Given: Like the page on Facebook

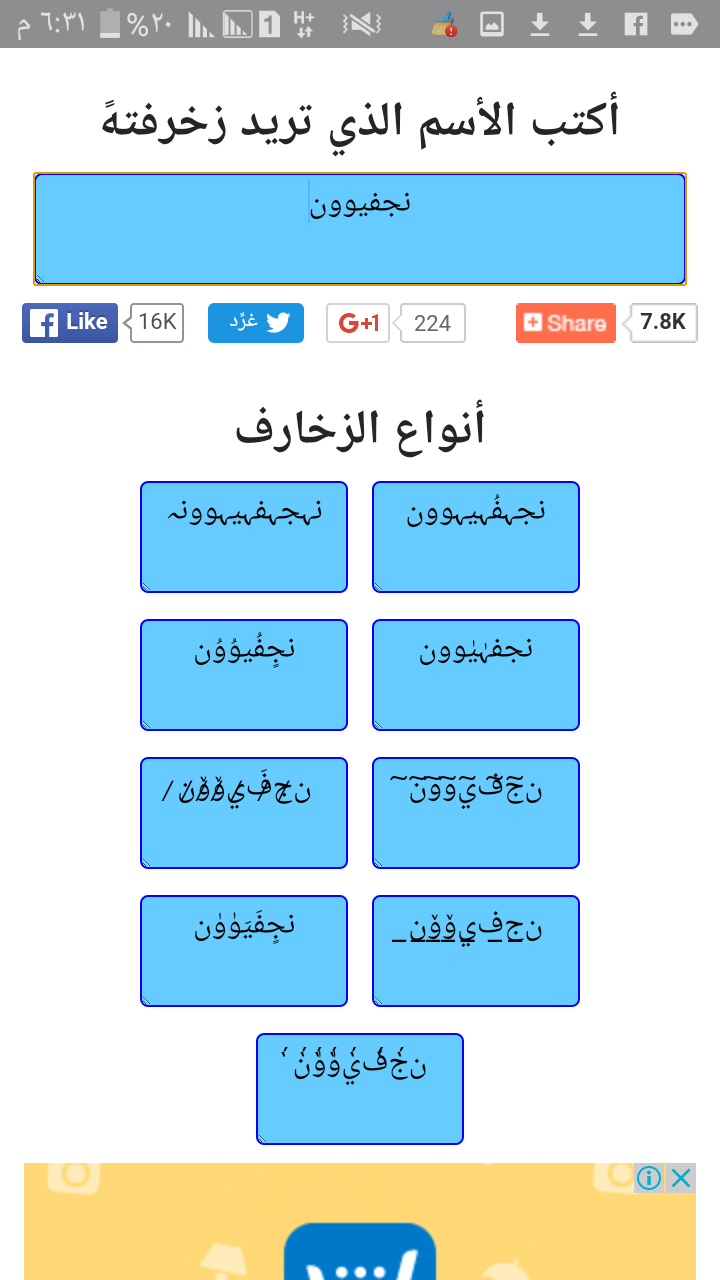Looking at the screenshot, I should [x=70, y=322].
